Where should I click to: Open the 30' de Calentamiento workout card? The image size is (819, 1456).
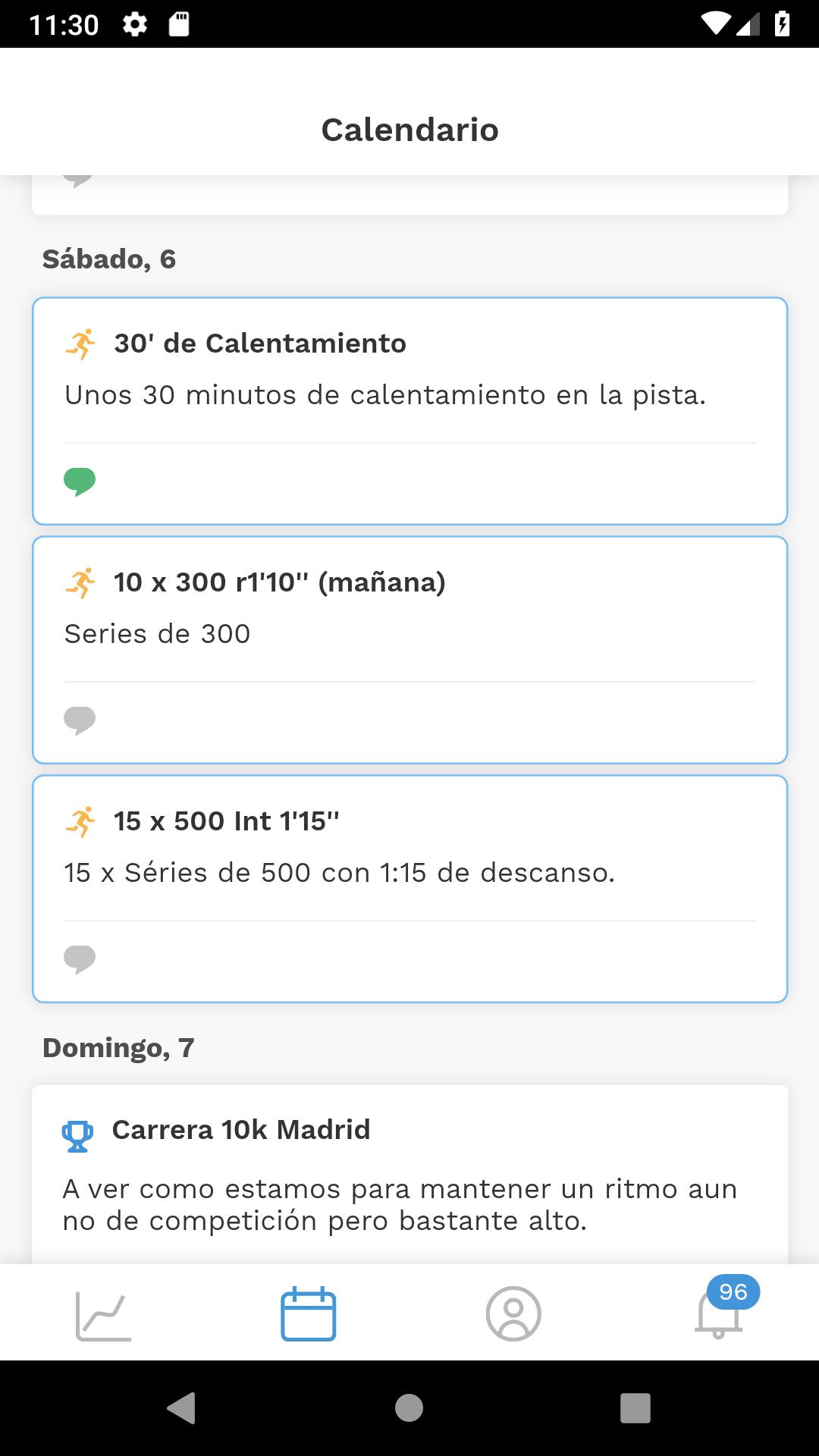pyautogui.click(x=409, y=411)
